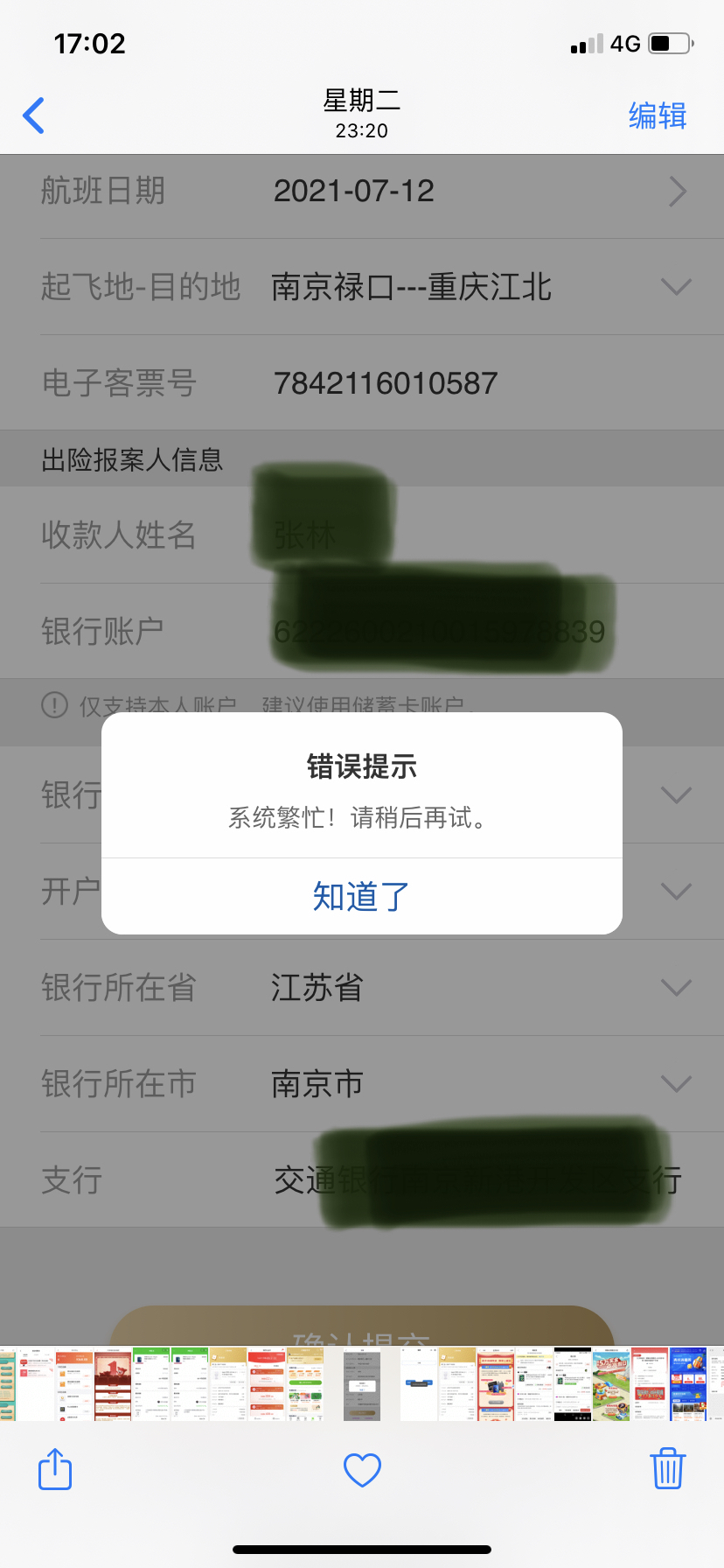Open 编辑 to edit this photo

[x=658, y=115]
